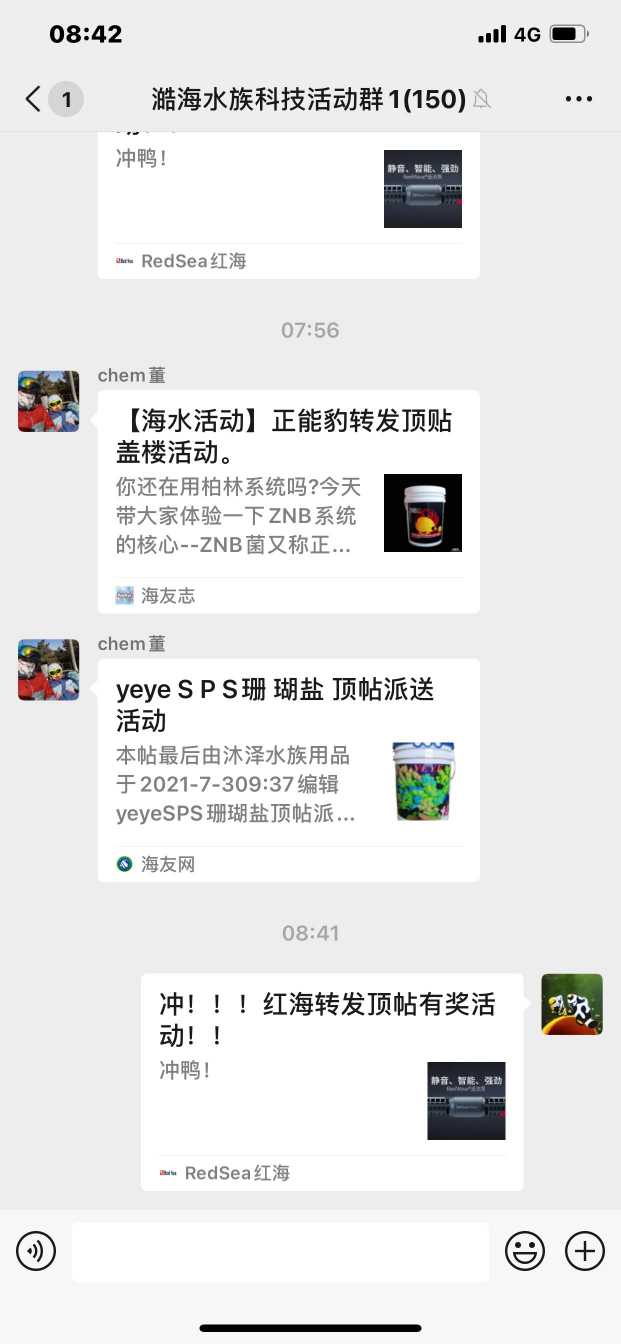Open the plus attachments menu
The image size is (621, 1344).
click(585, 1251)
